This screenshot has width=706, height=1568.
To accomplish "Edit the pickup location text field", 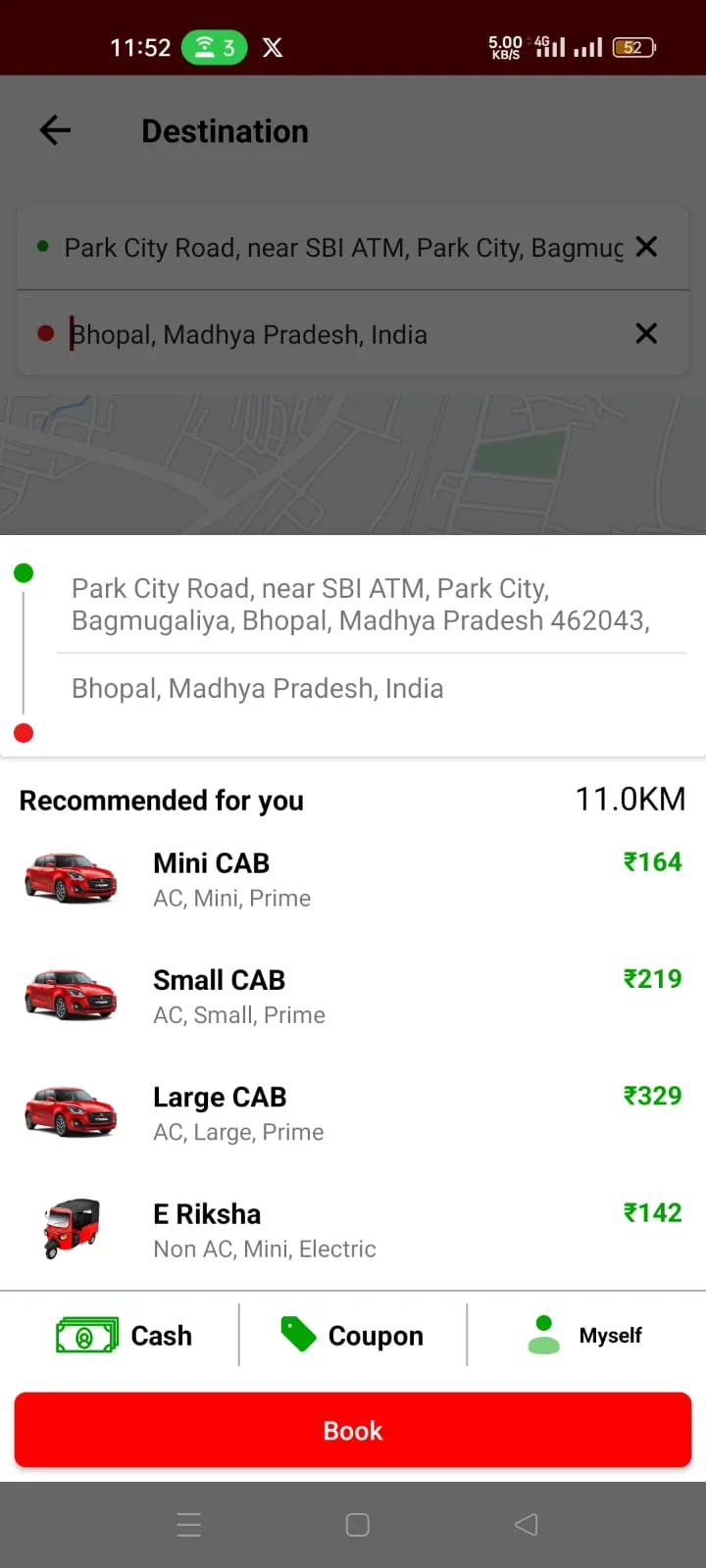I will 342,248.
